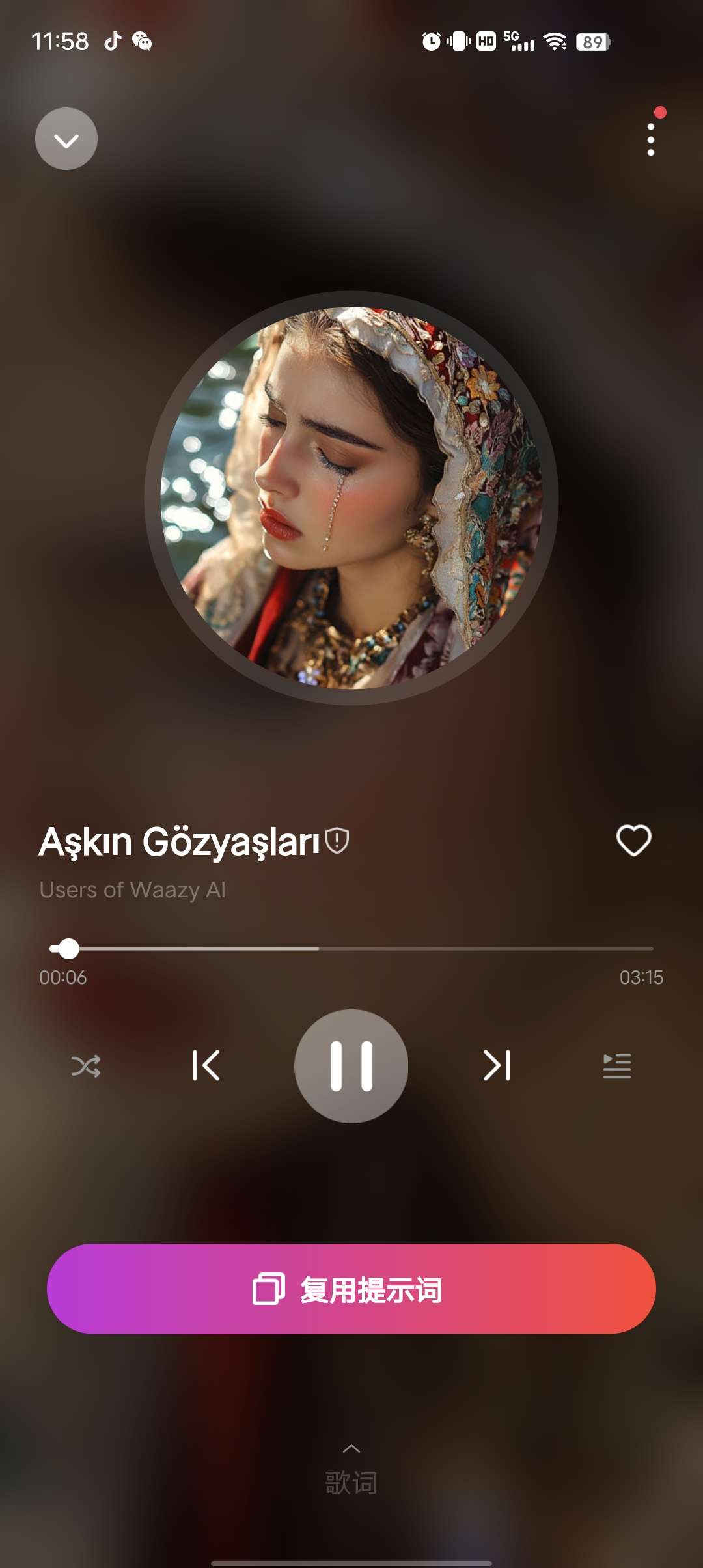Tap the 复用提示词 button
The image size is (703, 1568).
pyautogui.click(x=351, y=1289)
